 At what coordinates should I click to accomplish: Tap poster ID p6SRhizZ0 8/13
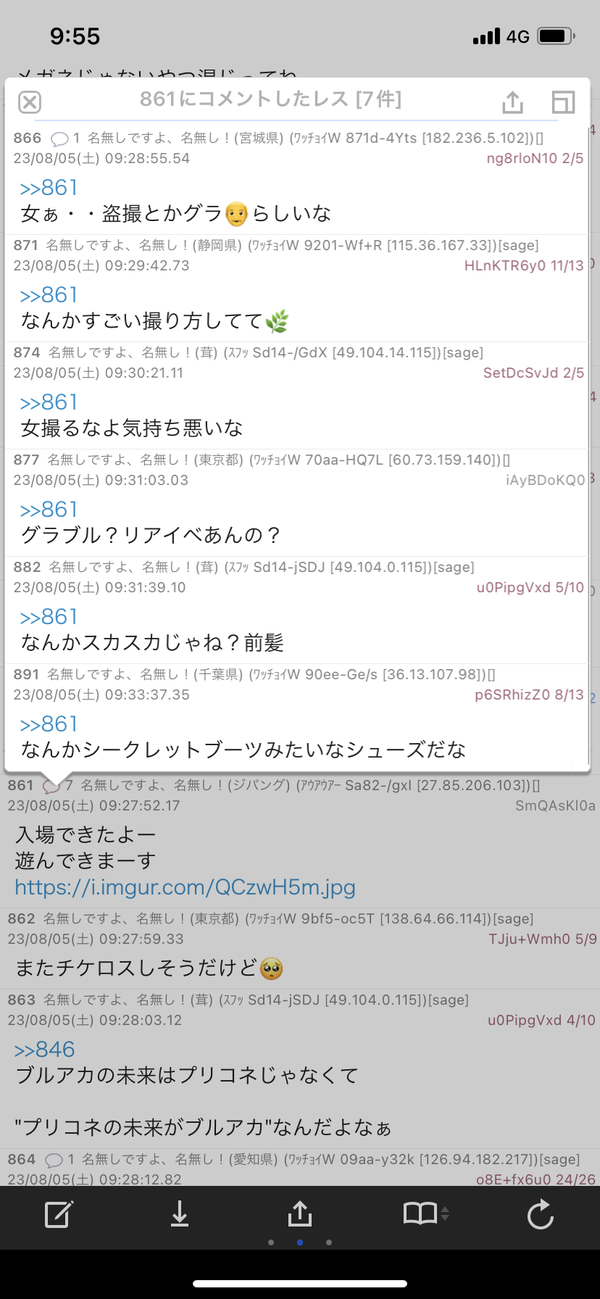click(x=530, y=694)
